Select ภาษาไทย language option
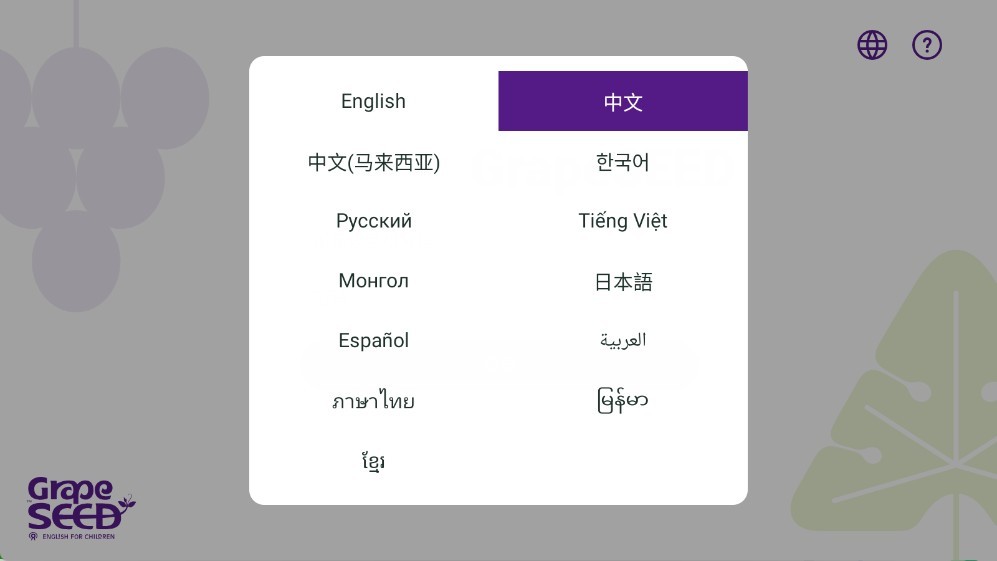 coord(373,401)
